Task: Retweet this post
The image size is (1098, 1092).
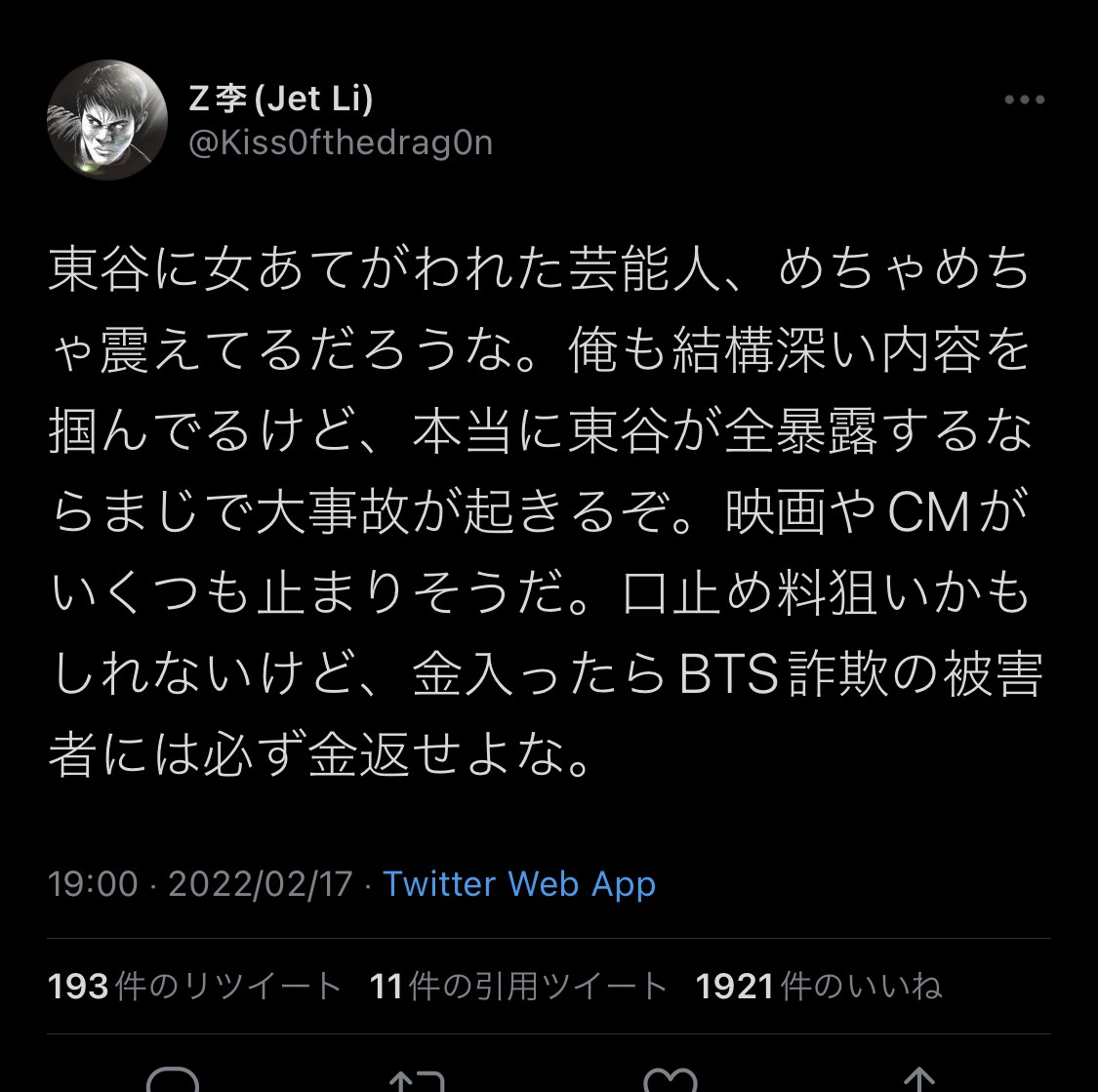Action: click(x=417, y=1080)
